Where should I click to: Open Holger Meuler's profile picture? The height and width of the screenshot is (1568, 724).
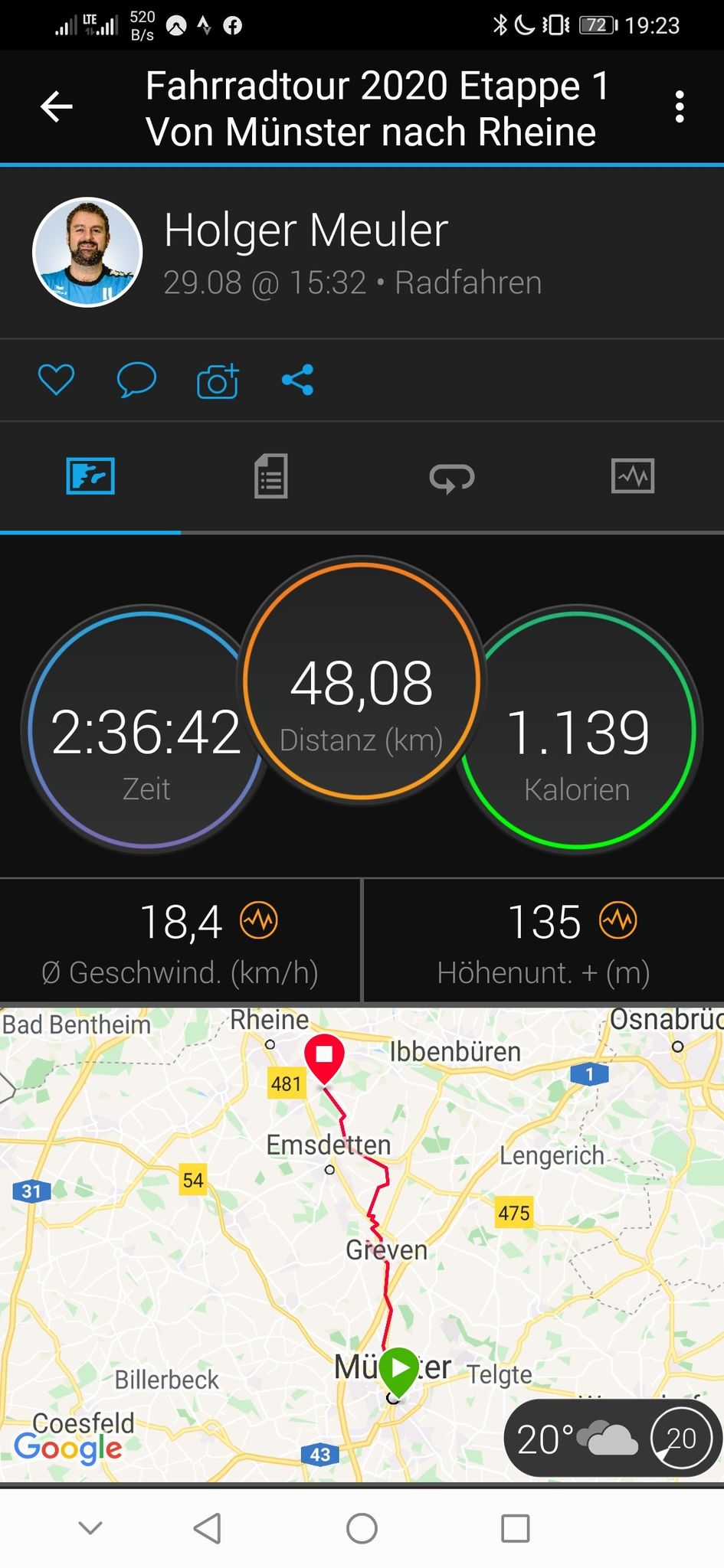(87, 252)
